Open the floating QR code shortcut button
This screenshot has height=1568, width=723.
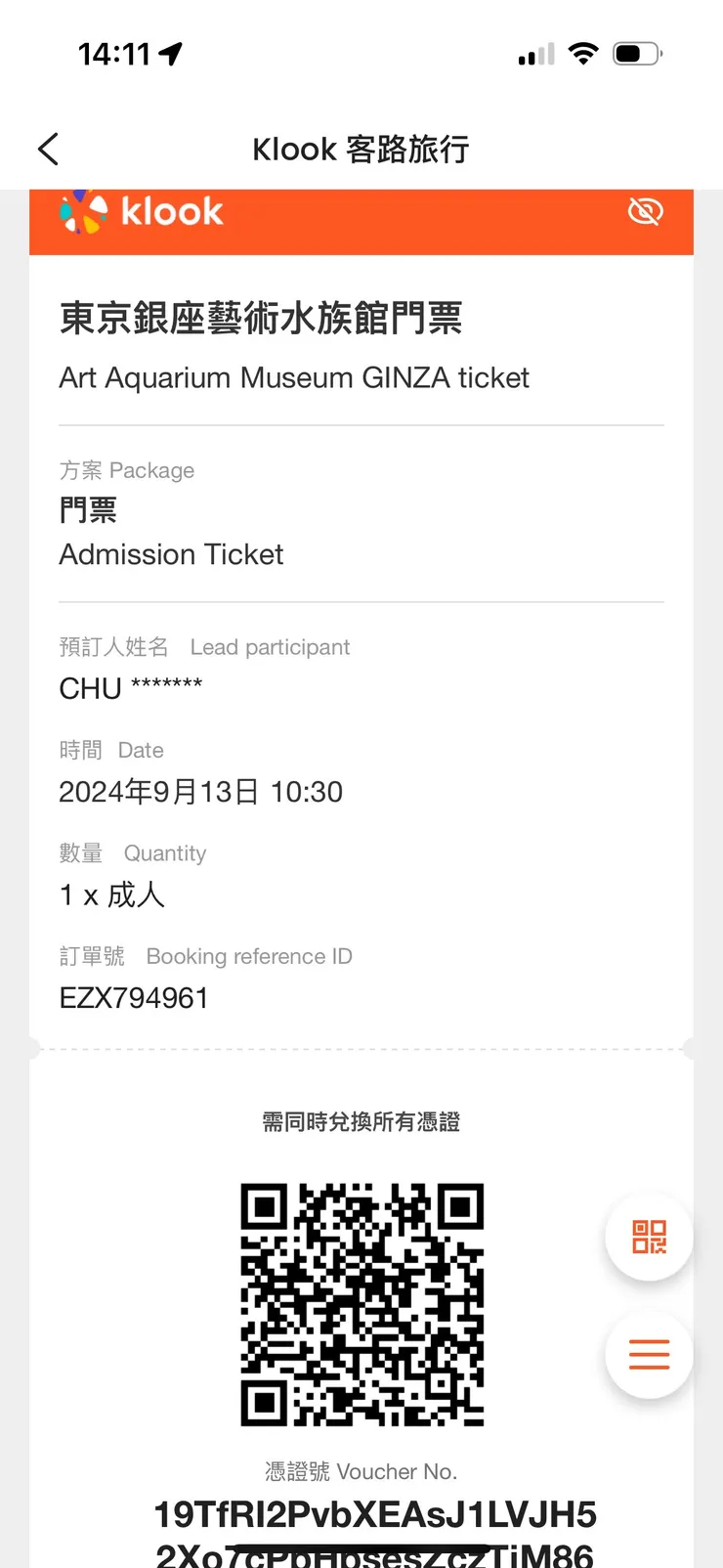649,1236
